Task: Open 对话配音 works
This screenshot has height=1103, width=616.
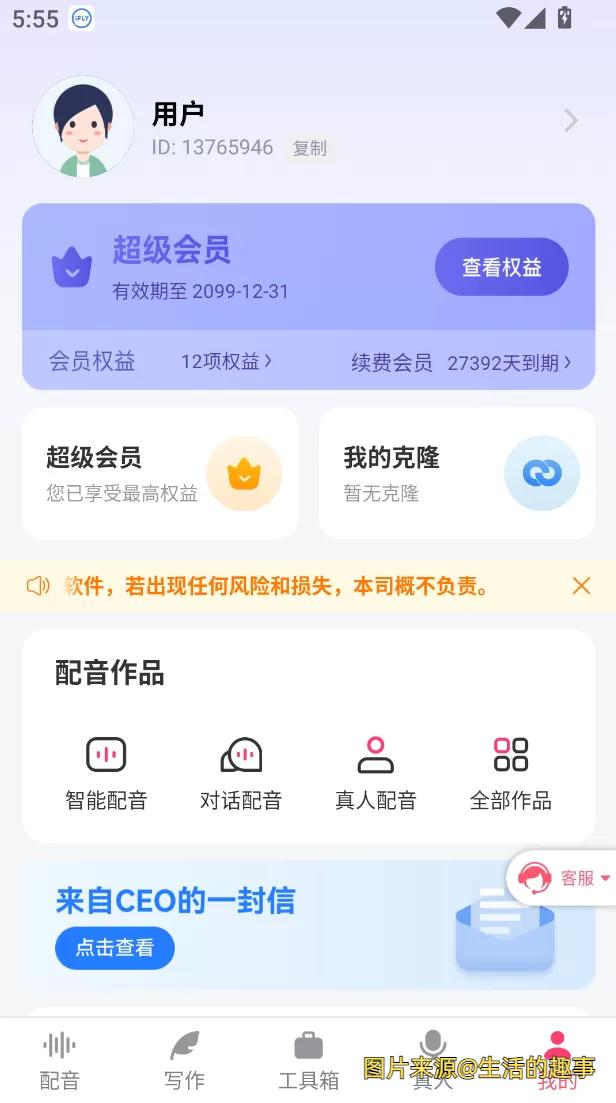Action: coord(241,772)
